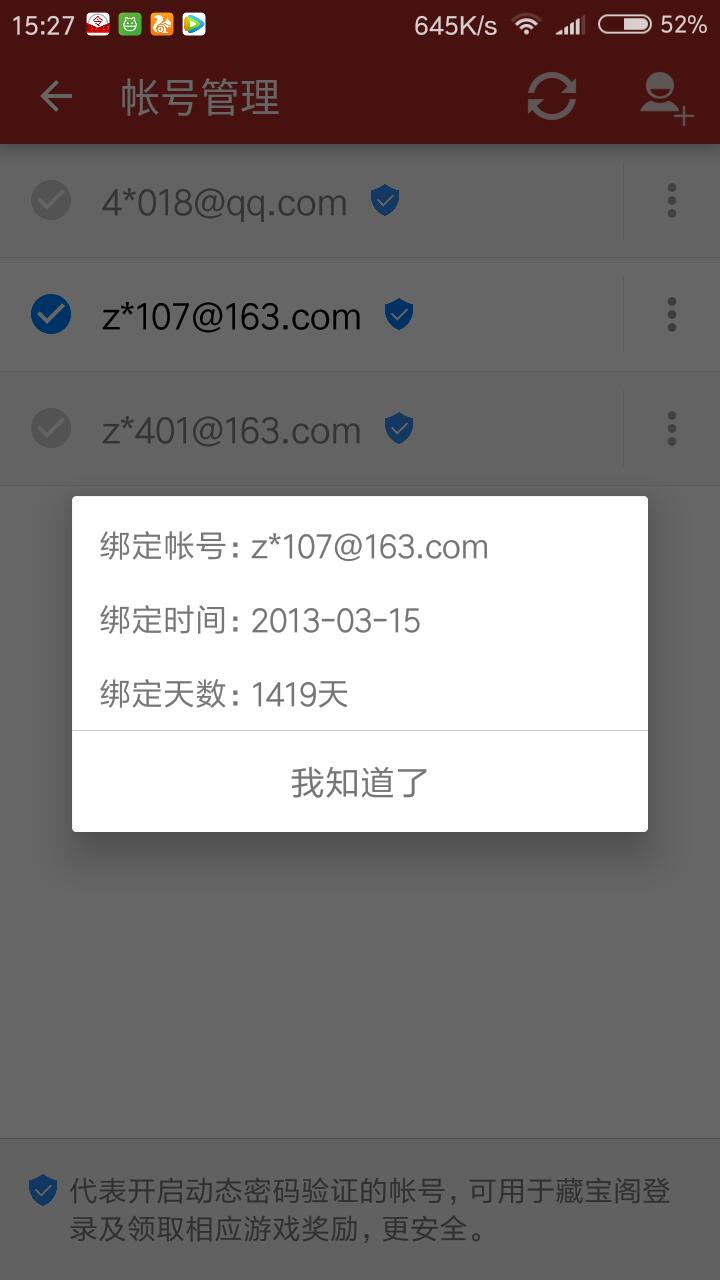720x1280 pixels.
Task: Select the z*107@163.com account row
Action: (x=312, y=315)
